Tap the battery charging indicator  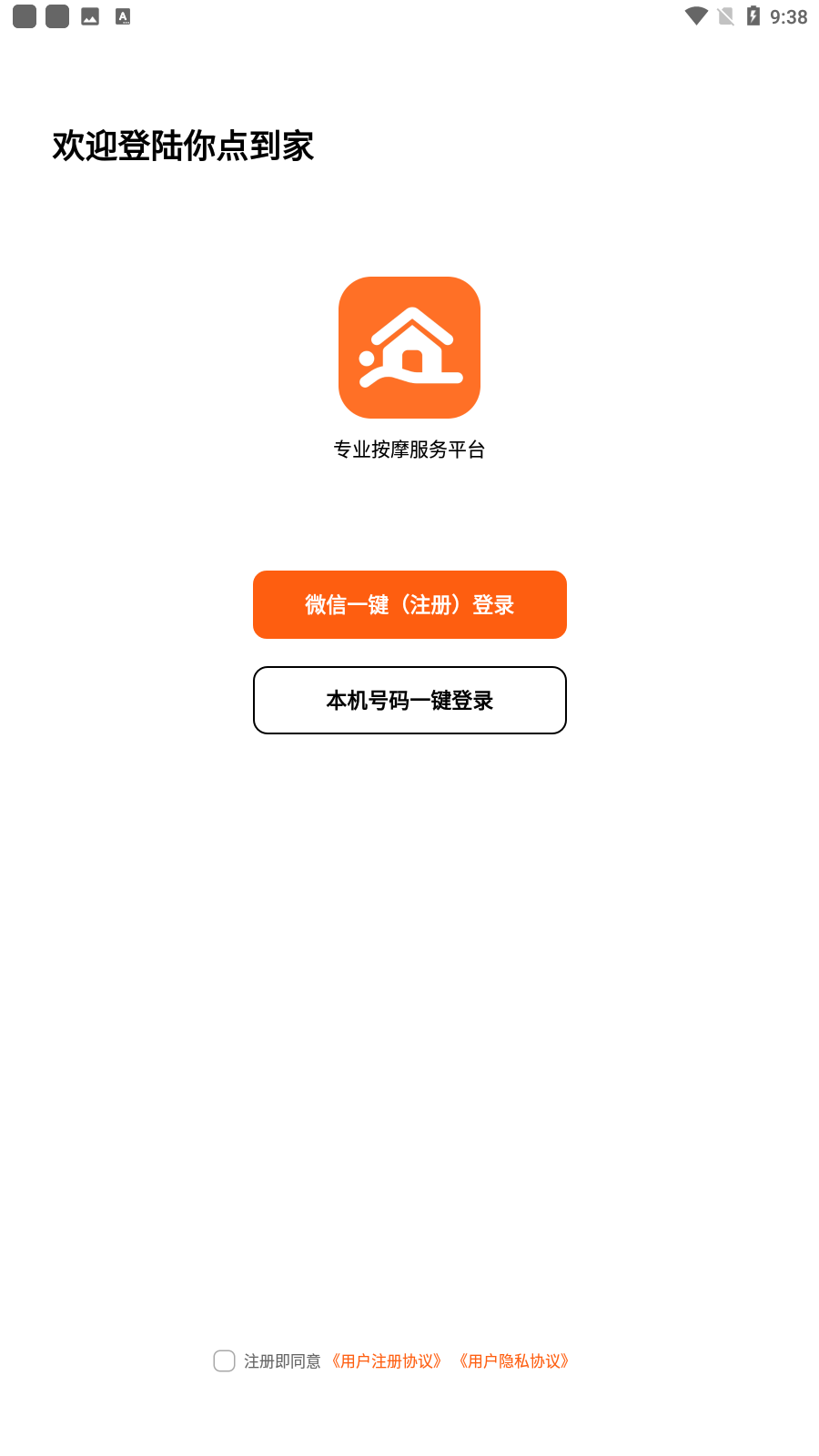(x=753, y=15)
